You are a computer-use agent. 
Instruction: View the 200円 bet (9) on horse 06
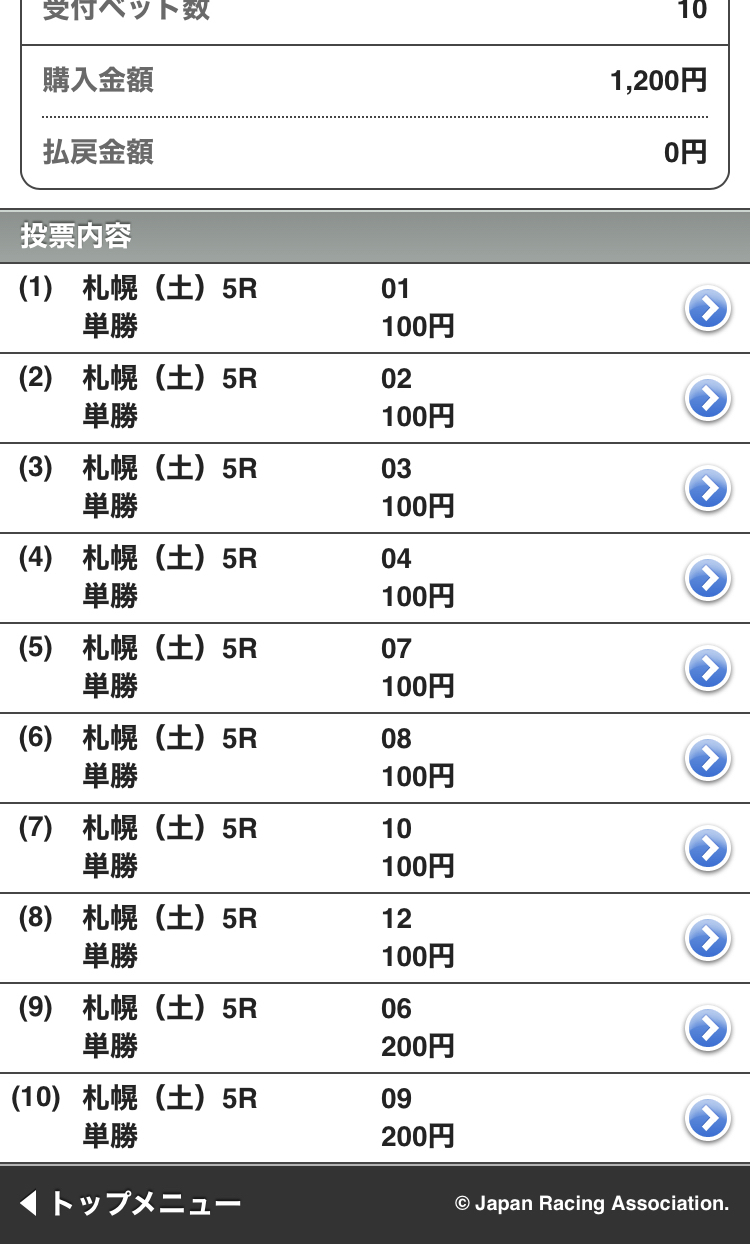pyautogui.click(x=707, y=1029)
